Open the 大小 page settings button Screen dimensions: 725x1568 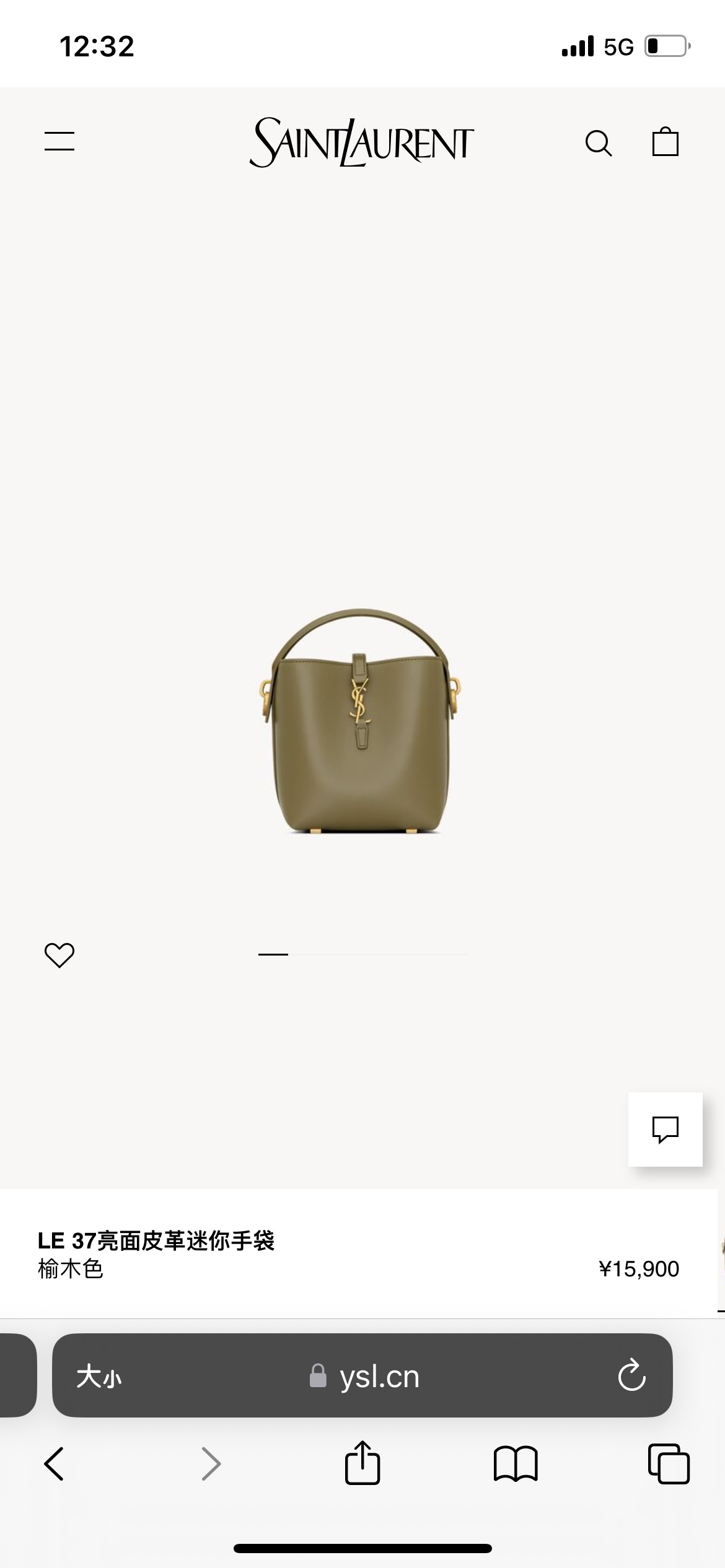pyautogui.click(x=99, y=1377)
